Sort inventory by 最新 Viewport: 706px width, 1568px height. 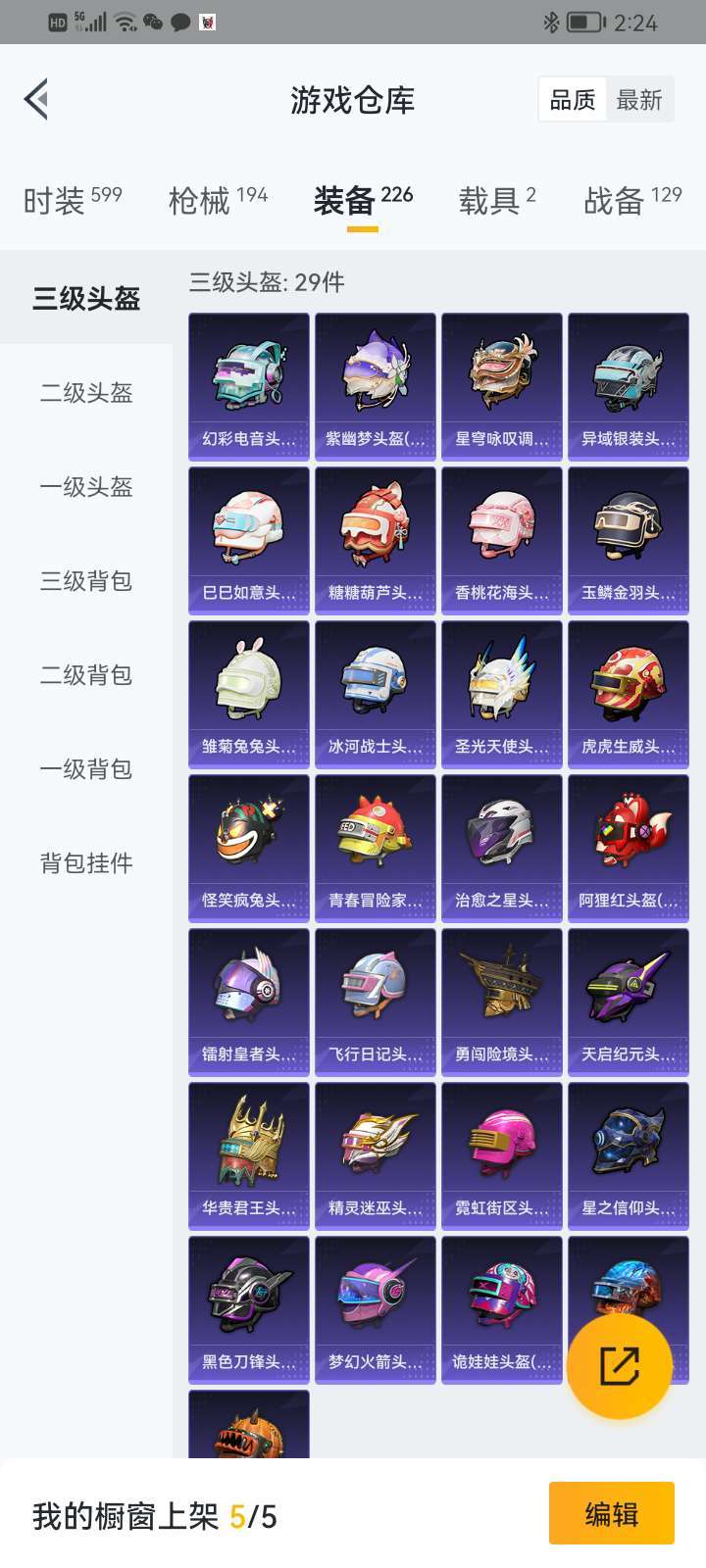click(x=639, y=100)
